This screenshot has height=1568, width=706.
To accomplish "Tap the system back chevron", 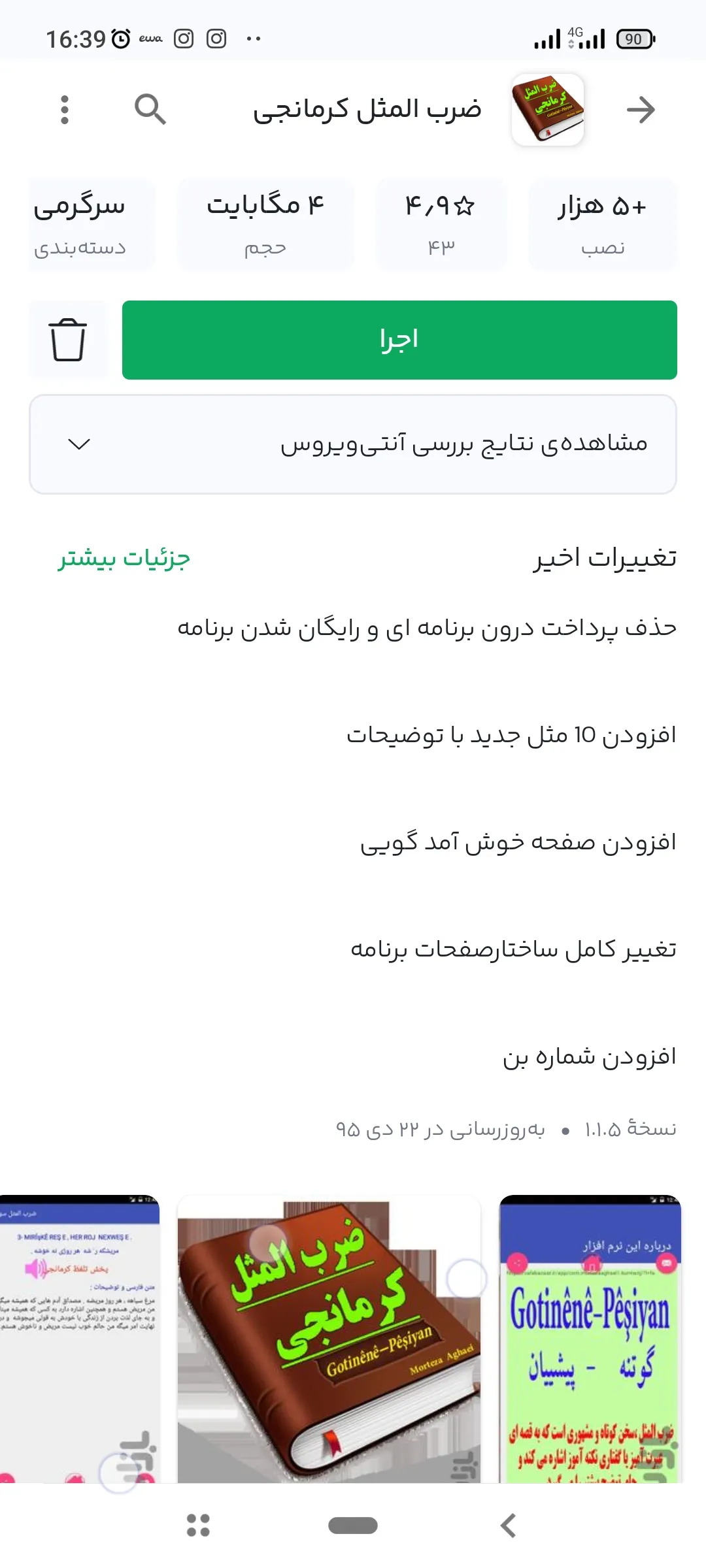I will tap(509, 1526).
